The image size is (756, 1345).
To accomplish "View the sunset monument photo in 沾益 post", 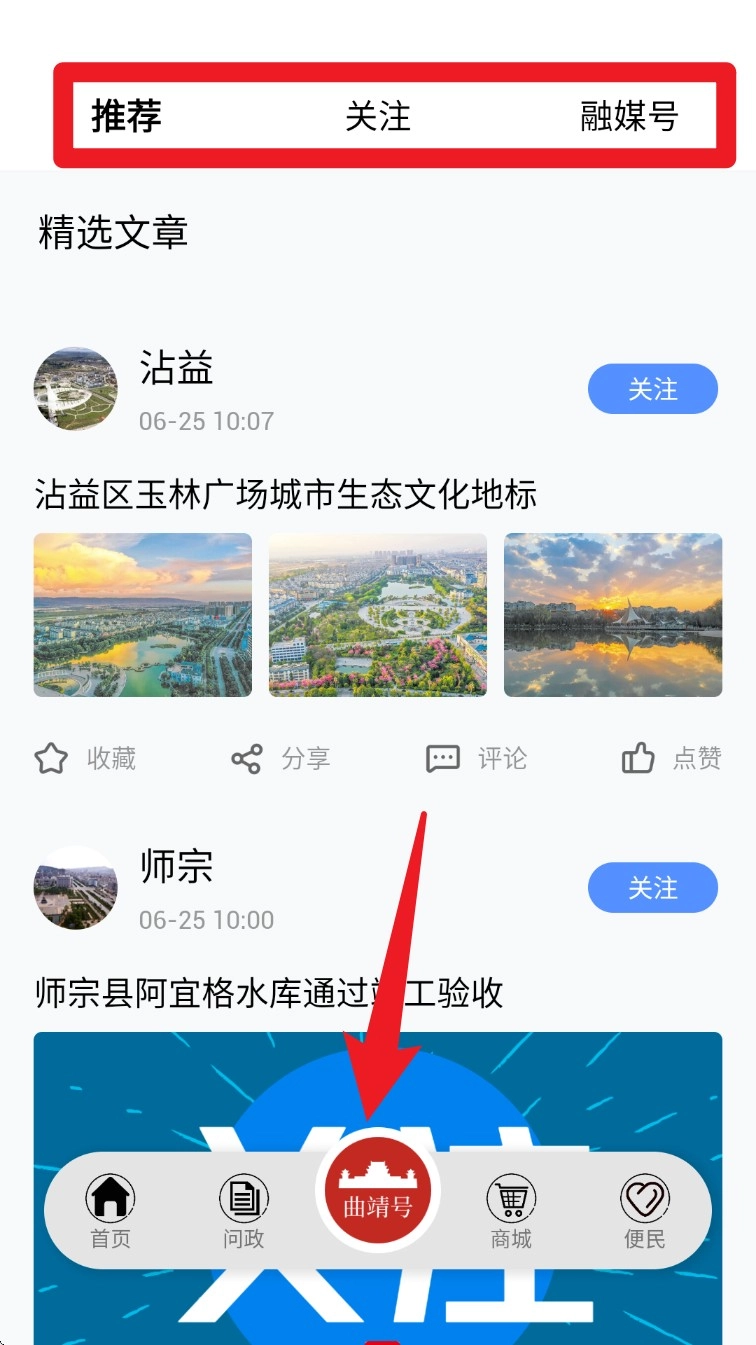I will [612, 614].
